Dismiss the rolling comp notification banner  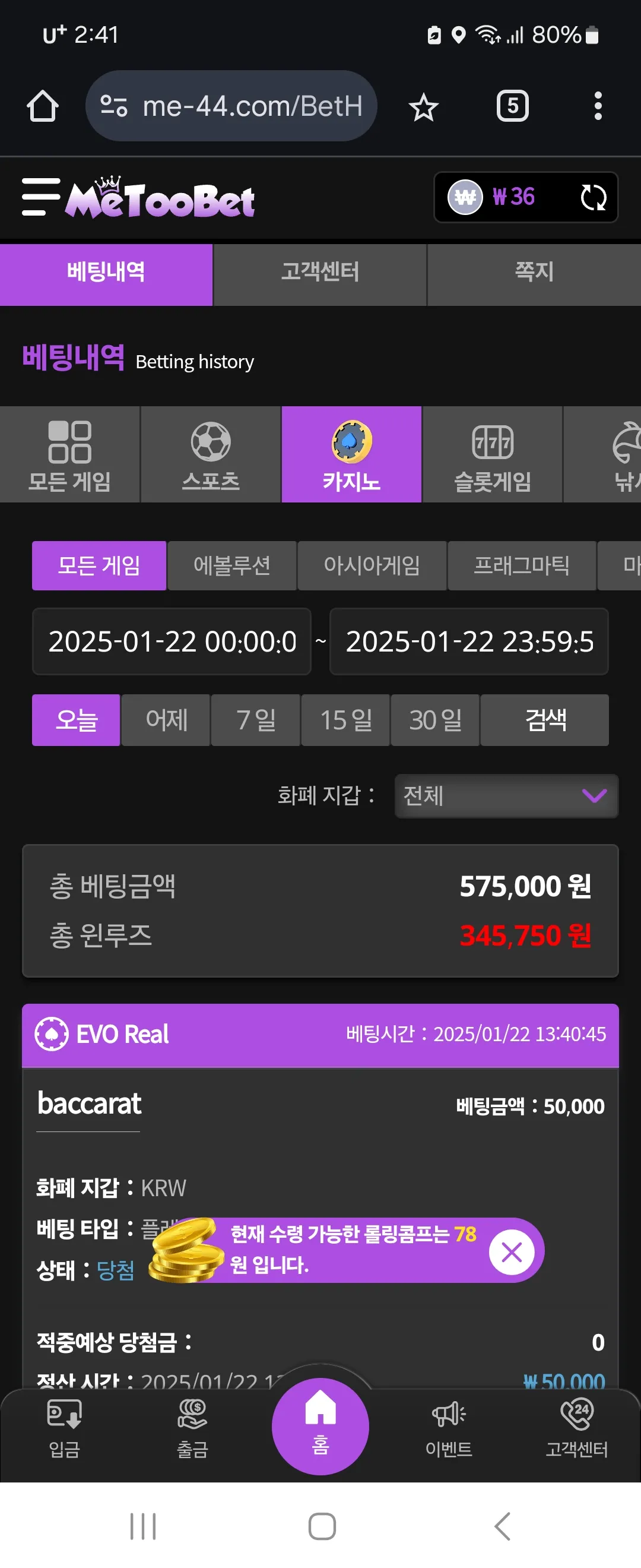click(512, 1252)
